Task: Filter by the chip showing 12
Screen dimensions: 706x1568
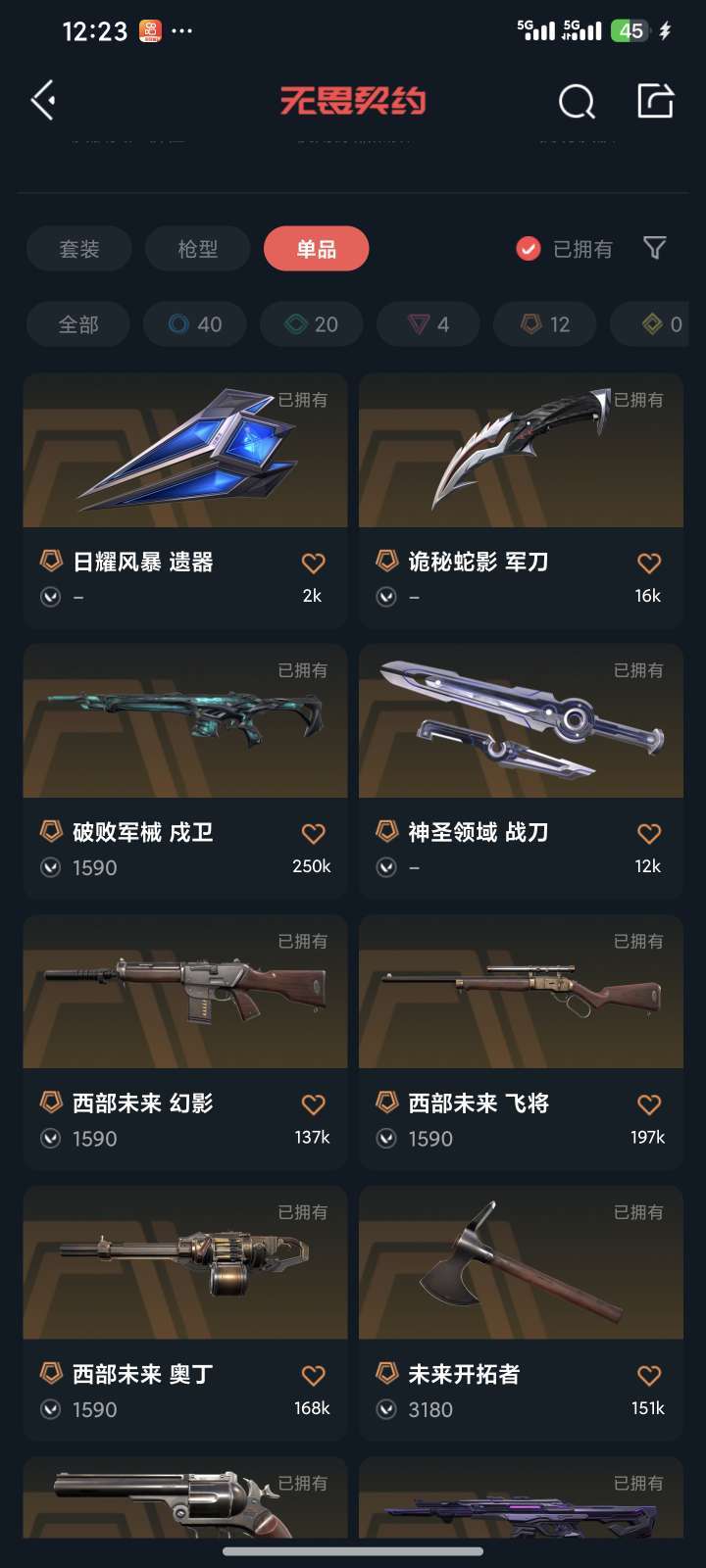Action: [x=545, y=324]
